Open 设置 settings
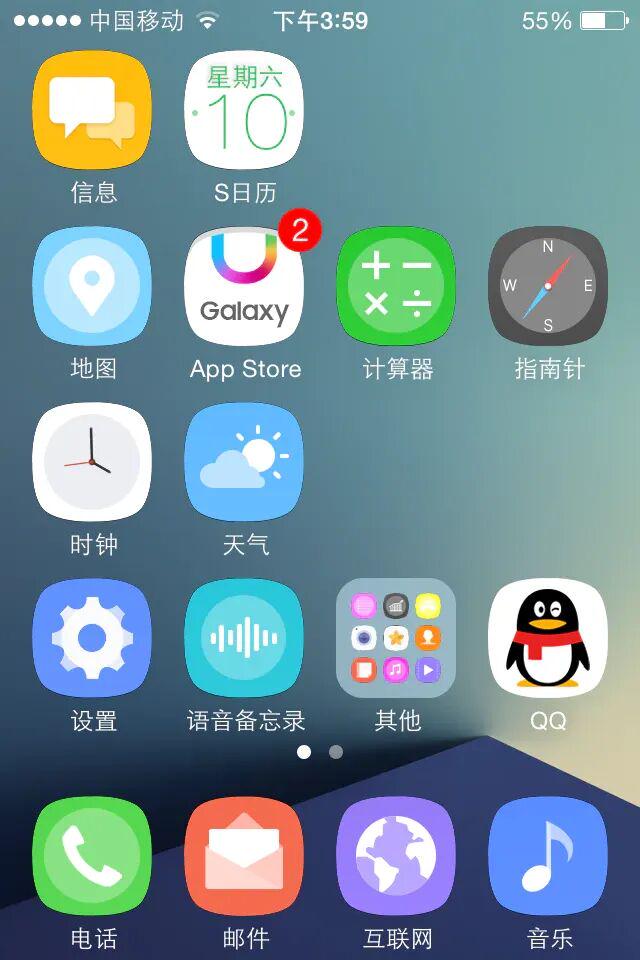Screen dimensions: 640x960 pos(92,638)
